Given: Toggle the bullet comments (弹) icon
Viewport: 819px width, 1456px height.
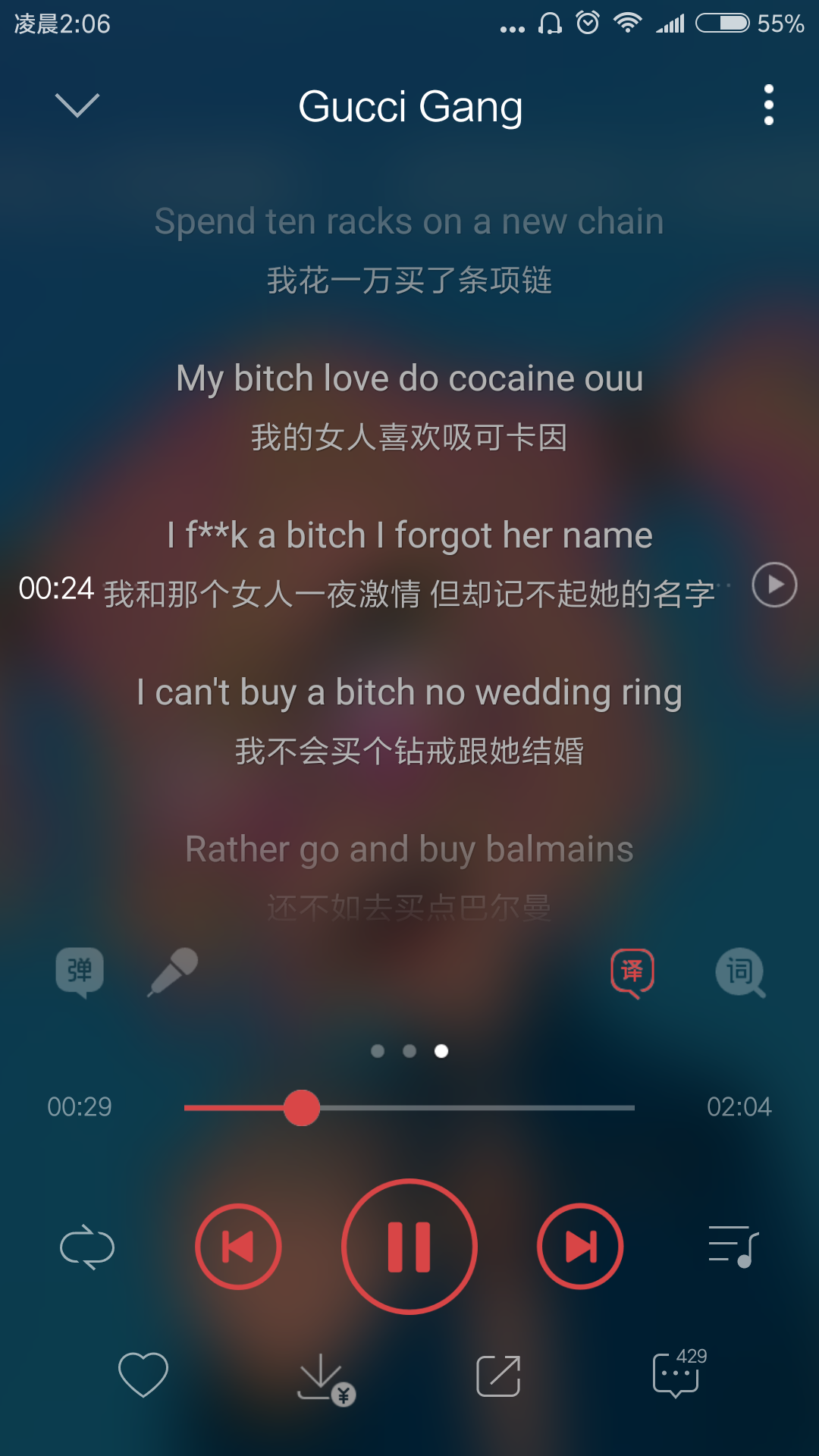Looking at the screenshot, I should tap(80, 971).
